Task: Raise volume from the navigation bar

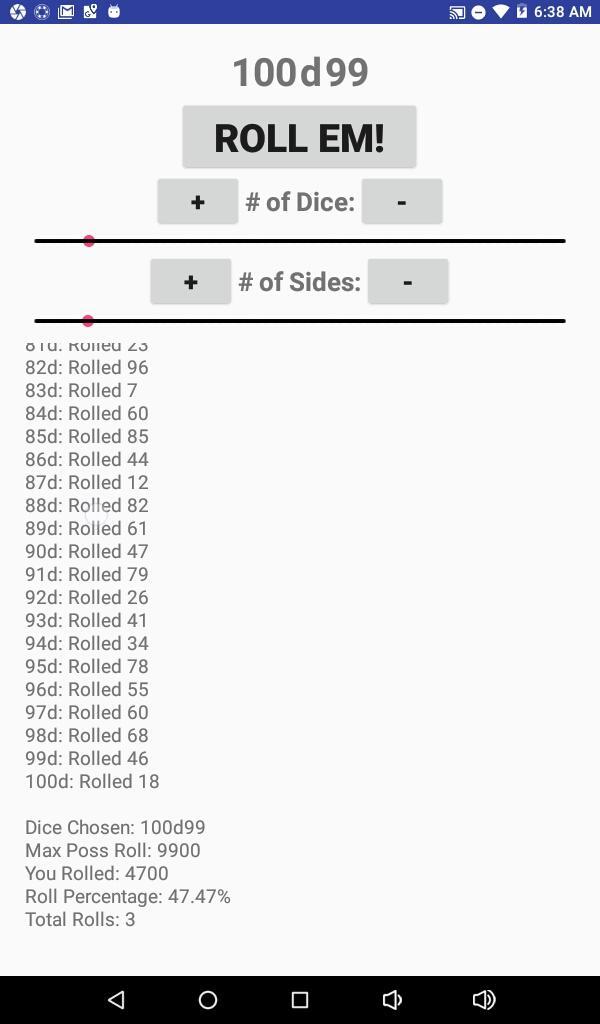Action: (484, 999)
